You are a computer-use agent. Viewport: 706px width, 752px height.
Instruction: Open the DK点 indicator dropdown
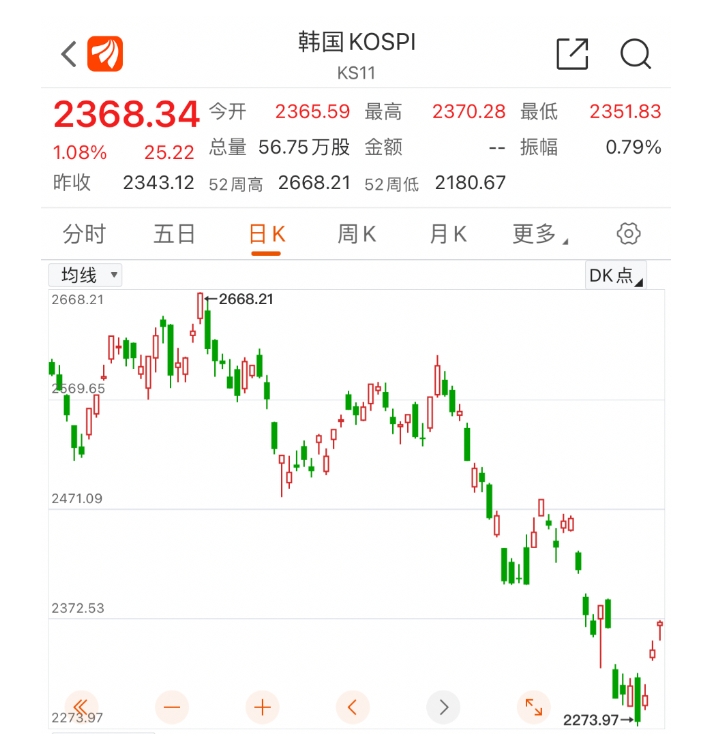point(616,276)
